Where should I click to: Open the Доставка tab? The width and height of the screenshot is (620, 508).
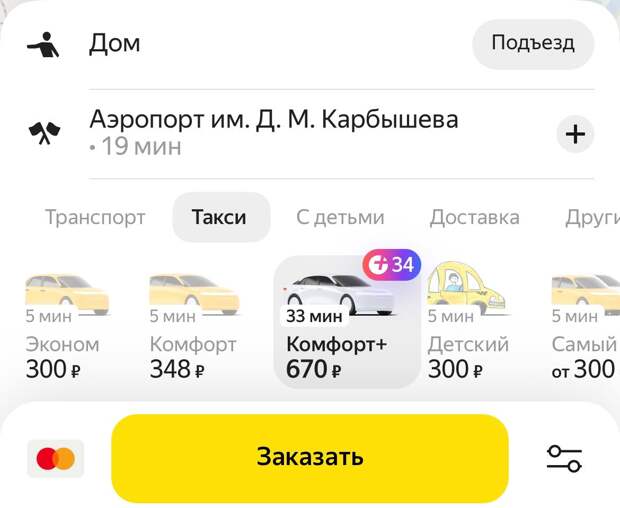[474, 217]
